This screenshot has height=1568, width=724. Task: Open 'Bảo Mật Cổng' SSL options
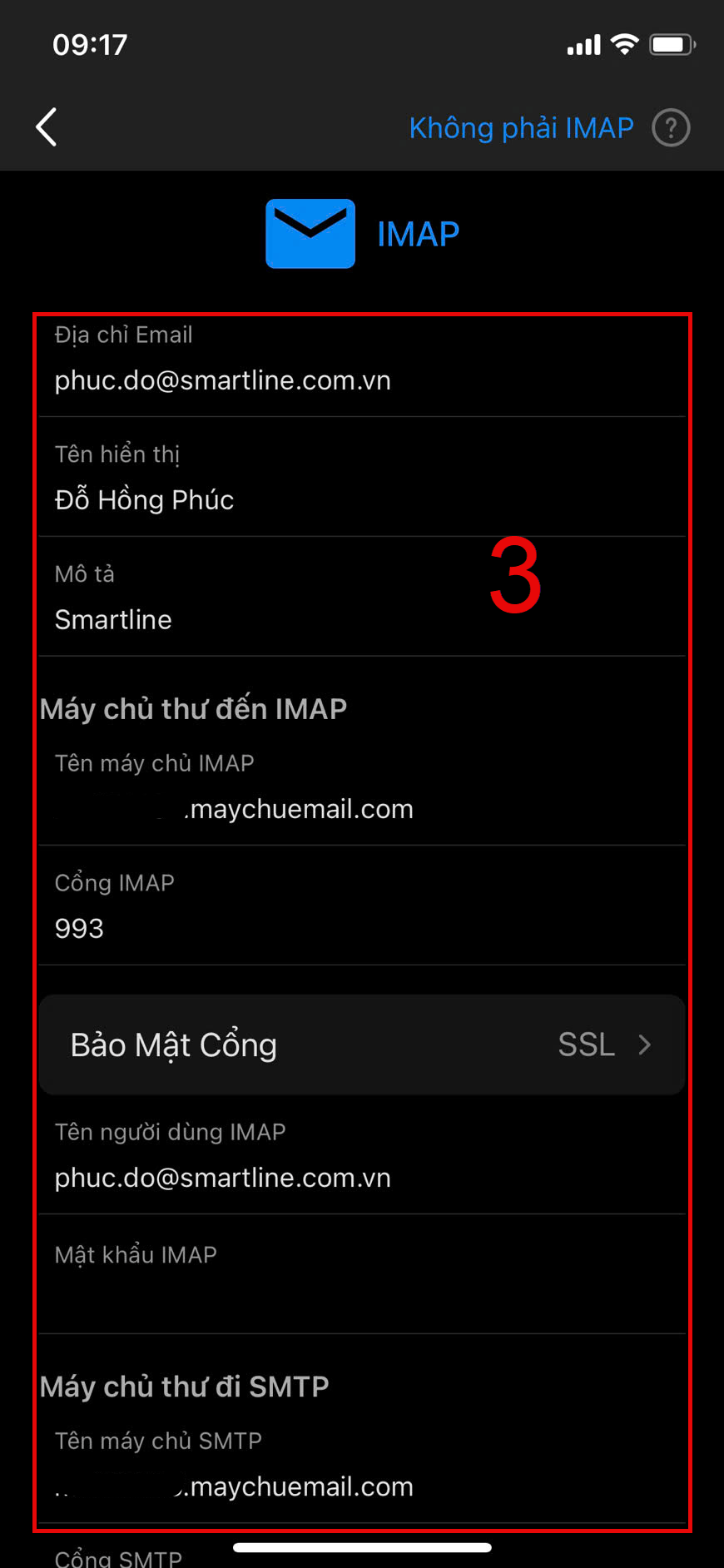tap(362, 1045)
